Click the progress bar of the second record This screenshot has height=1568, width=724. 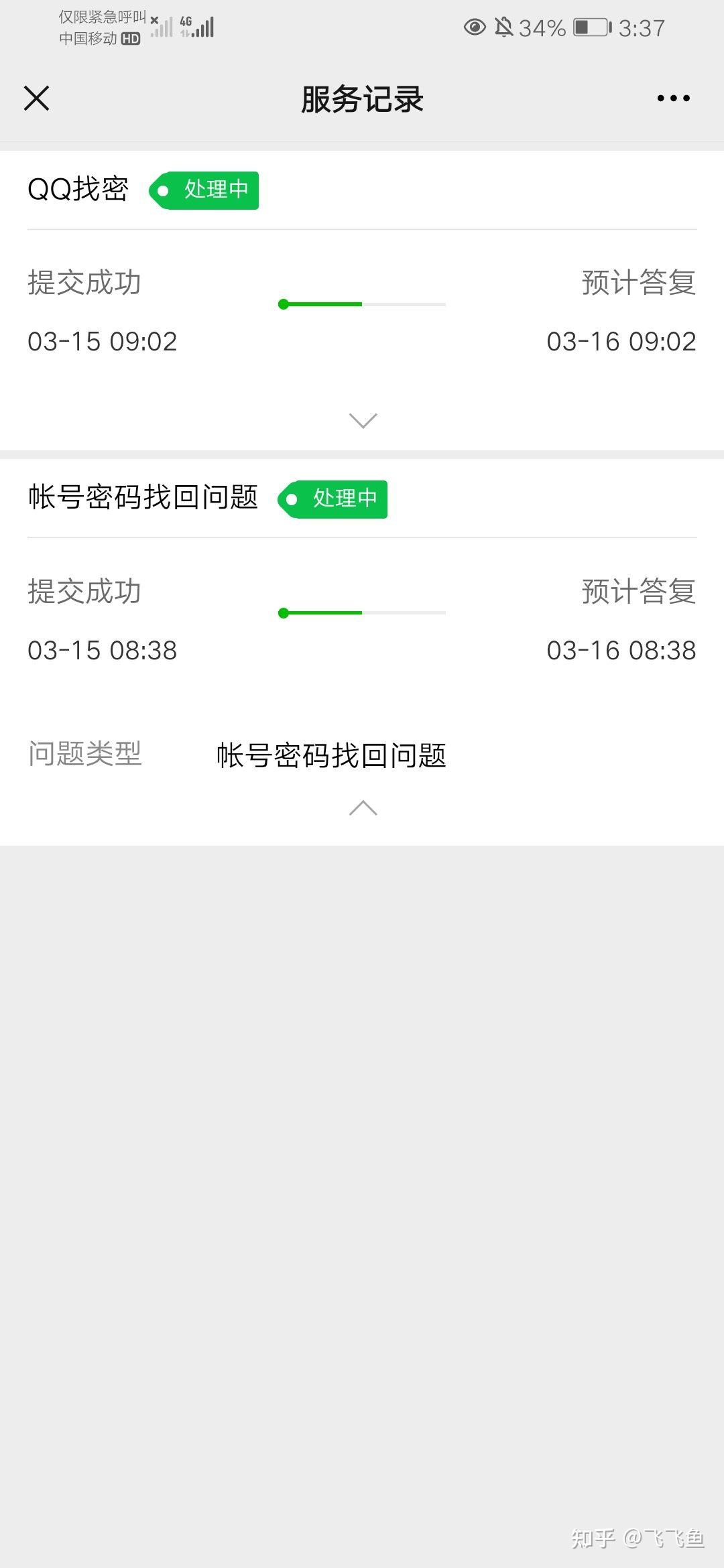click(362, 612)
